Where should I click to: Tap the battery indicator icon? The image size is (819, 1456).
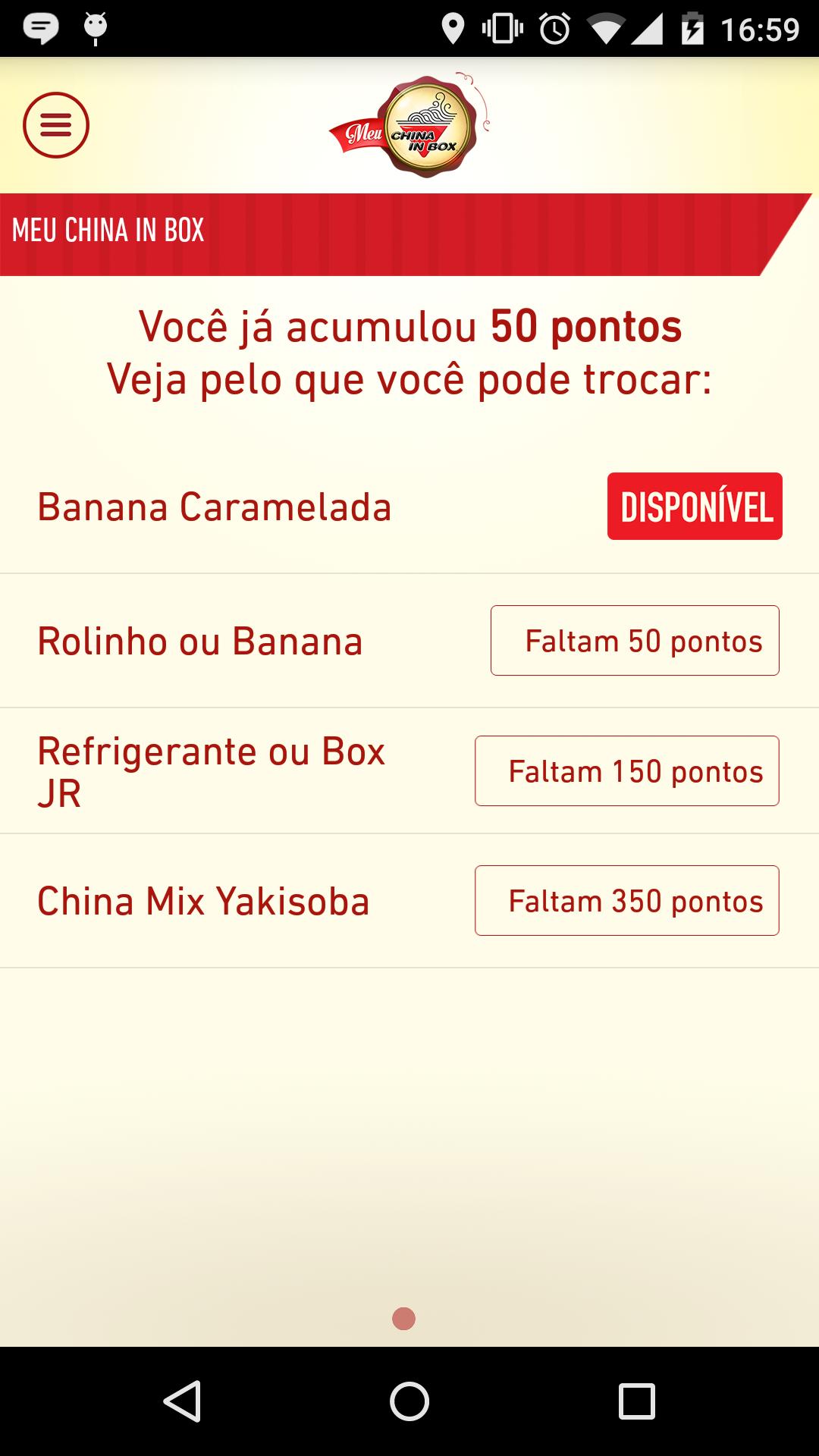(x=691, y=28)
